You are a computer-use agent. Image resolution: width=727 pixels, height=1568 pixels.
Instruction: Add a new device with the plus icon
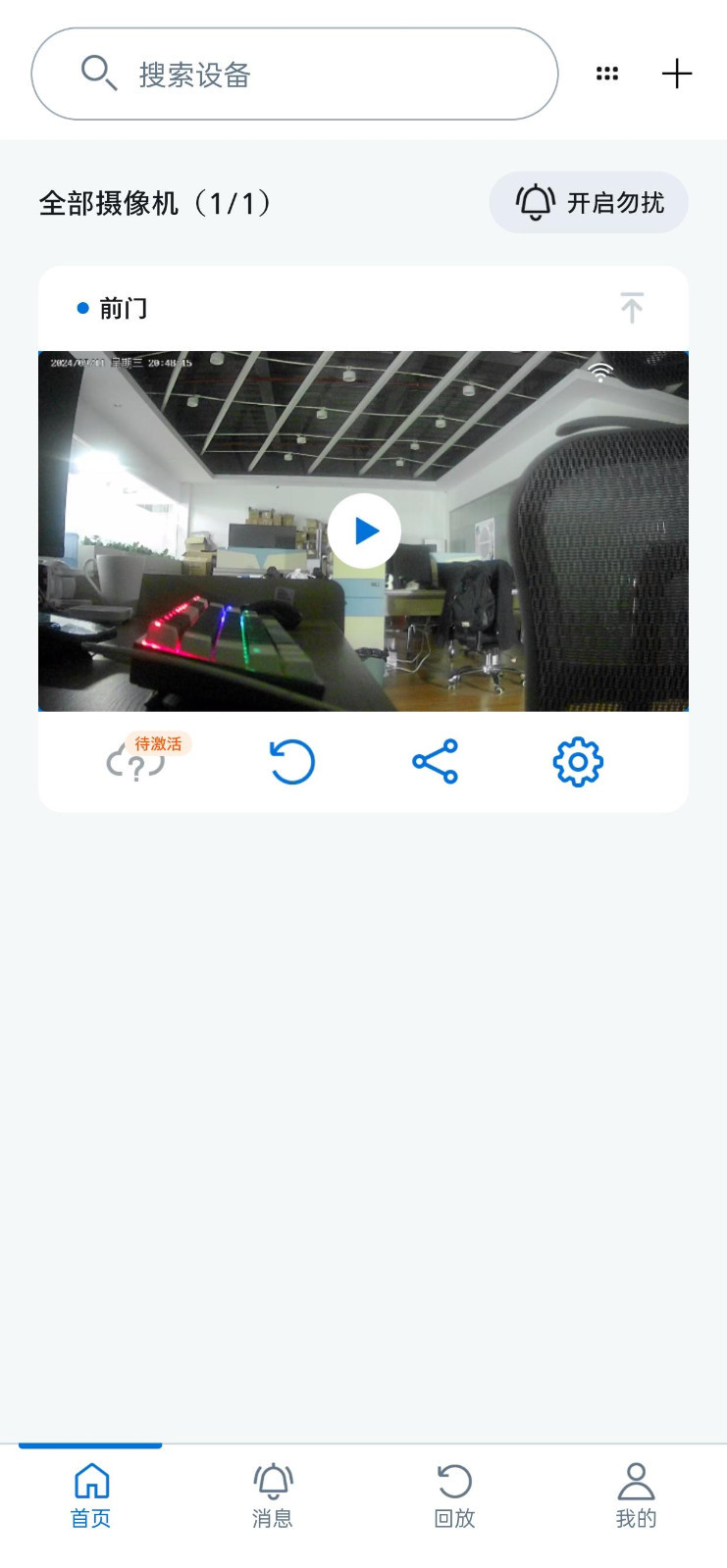[x=677, y=74]
